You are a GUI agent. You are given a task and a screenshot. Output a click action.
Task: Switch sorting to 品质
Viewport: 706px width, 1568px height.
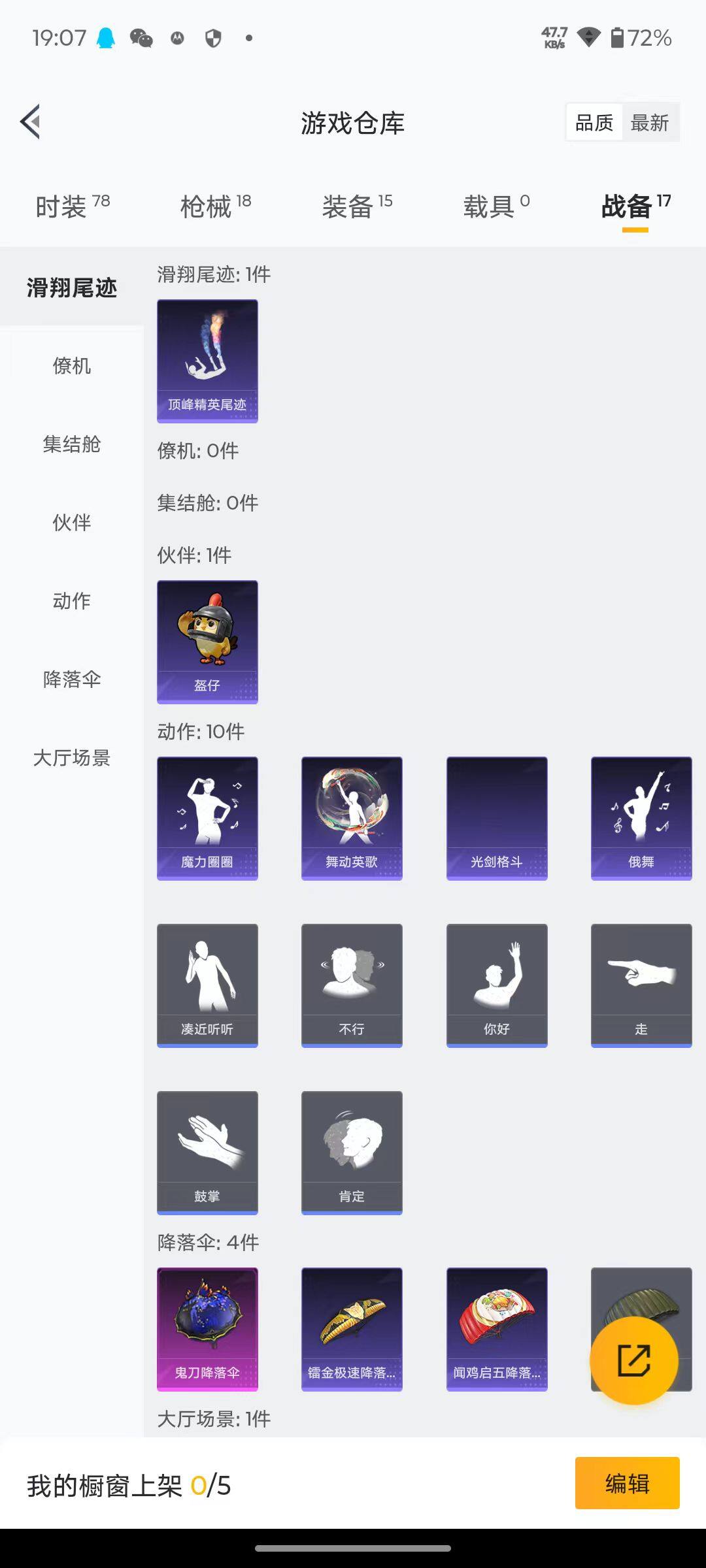[x=594, y=122]
